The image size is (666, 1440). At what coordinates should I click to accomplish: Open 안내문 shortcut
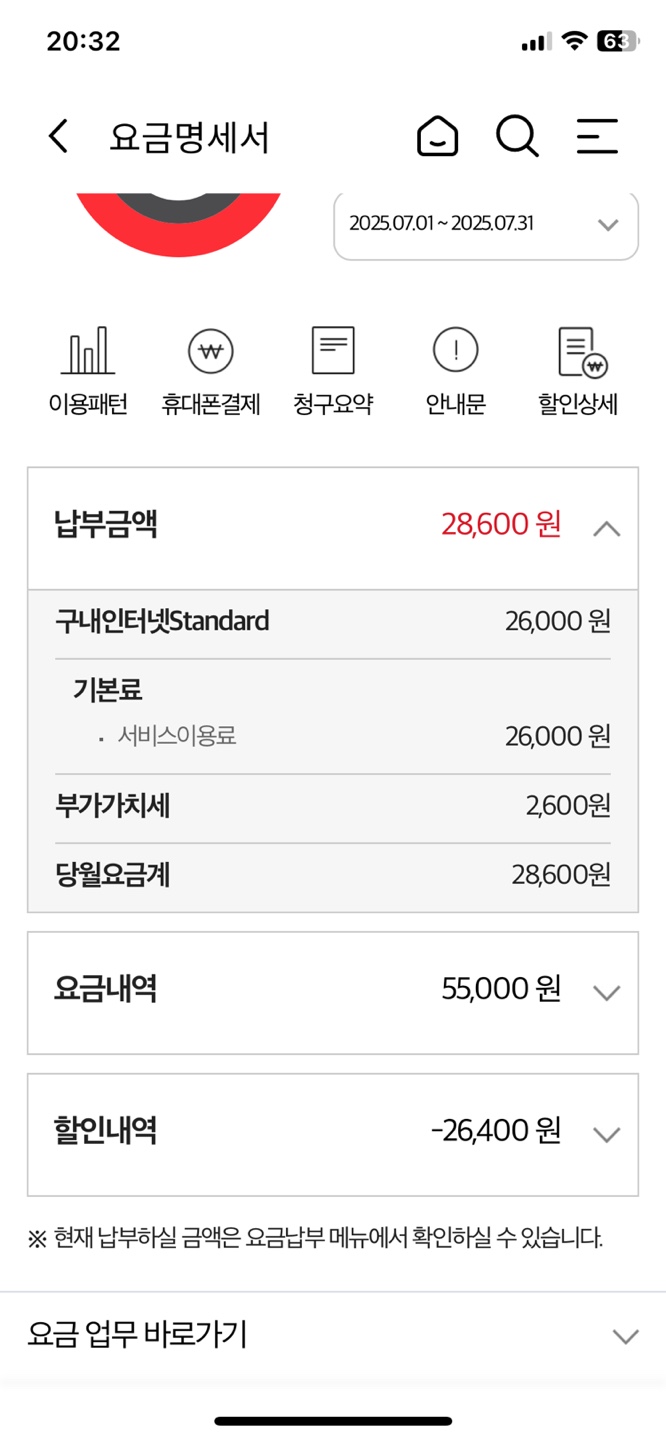(456, 372)
